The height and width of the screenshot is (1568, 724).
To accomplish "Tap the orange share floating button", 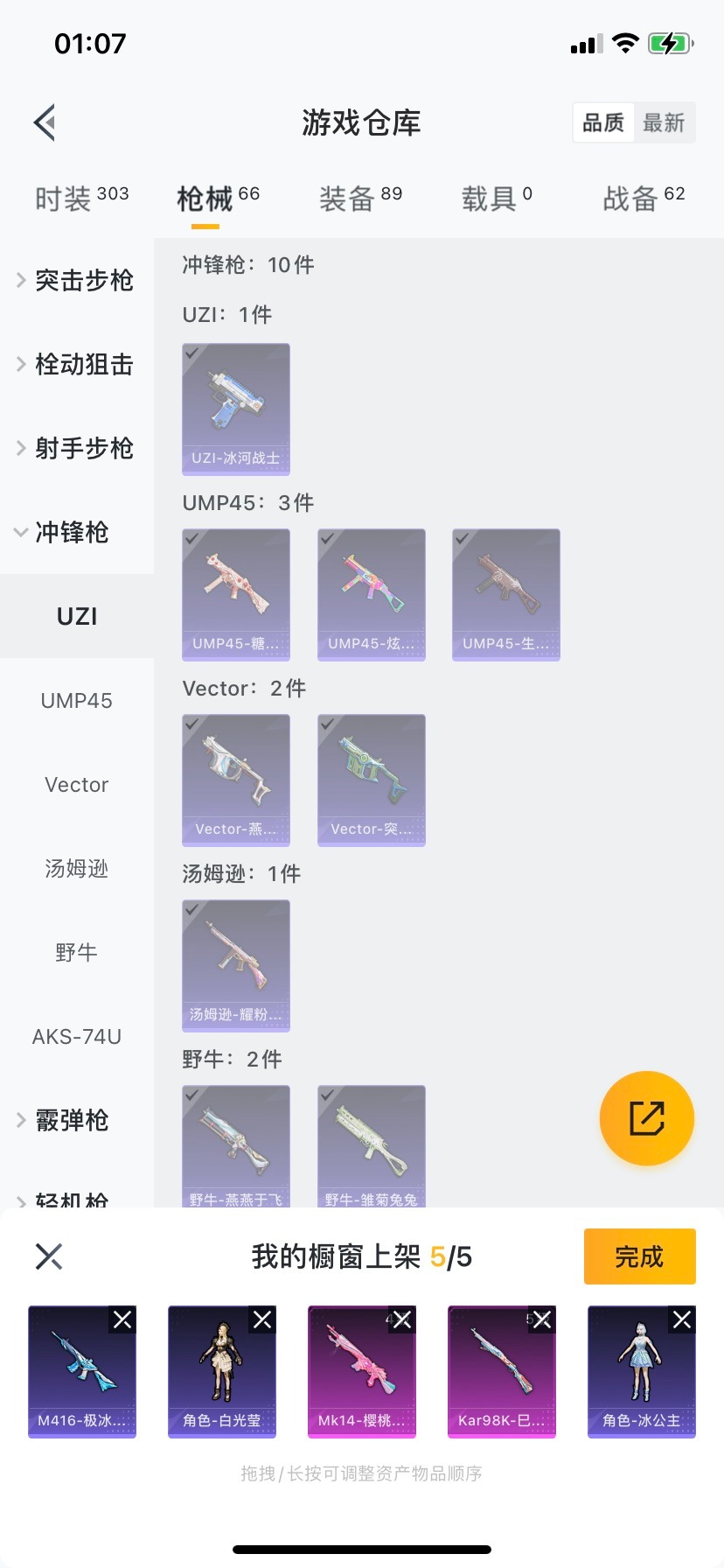I will 647,1118.
